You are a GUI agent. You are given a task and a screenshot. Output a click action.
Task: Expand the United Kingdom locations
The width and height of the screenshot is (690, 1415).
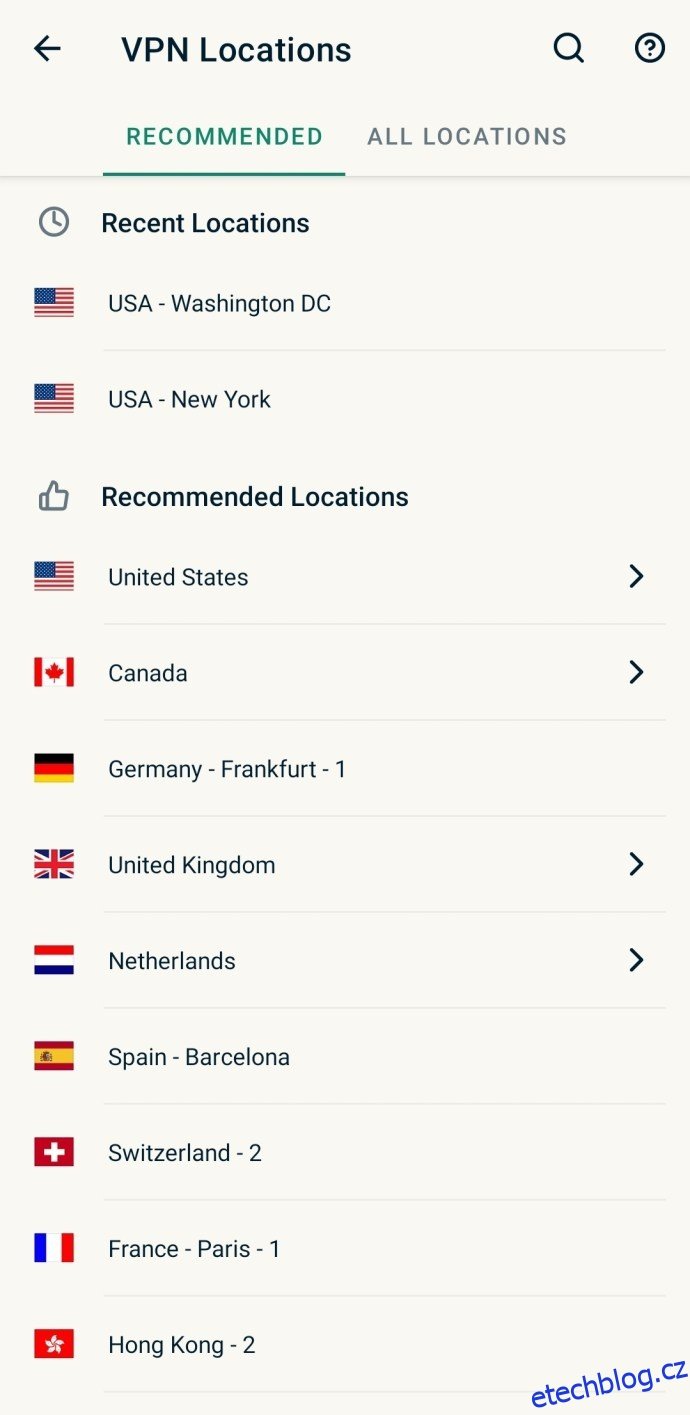point(345,865)
